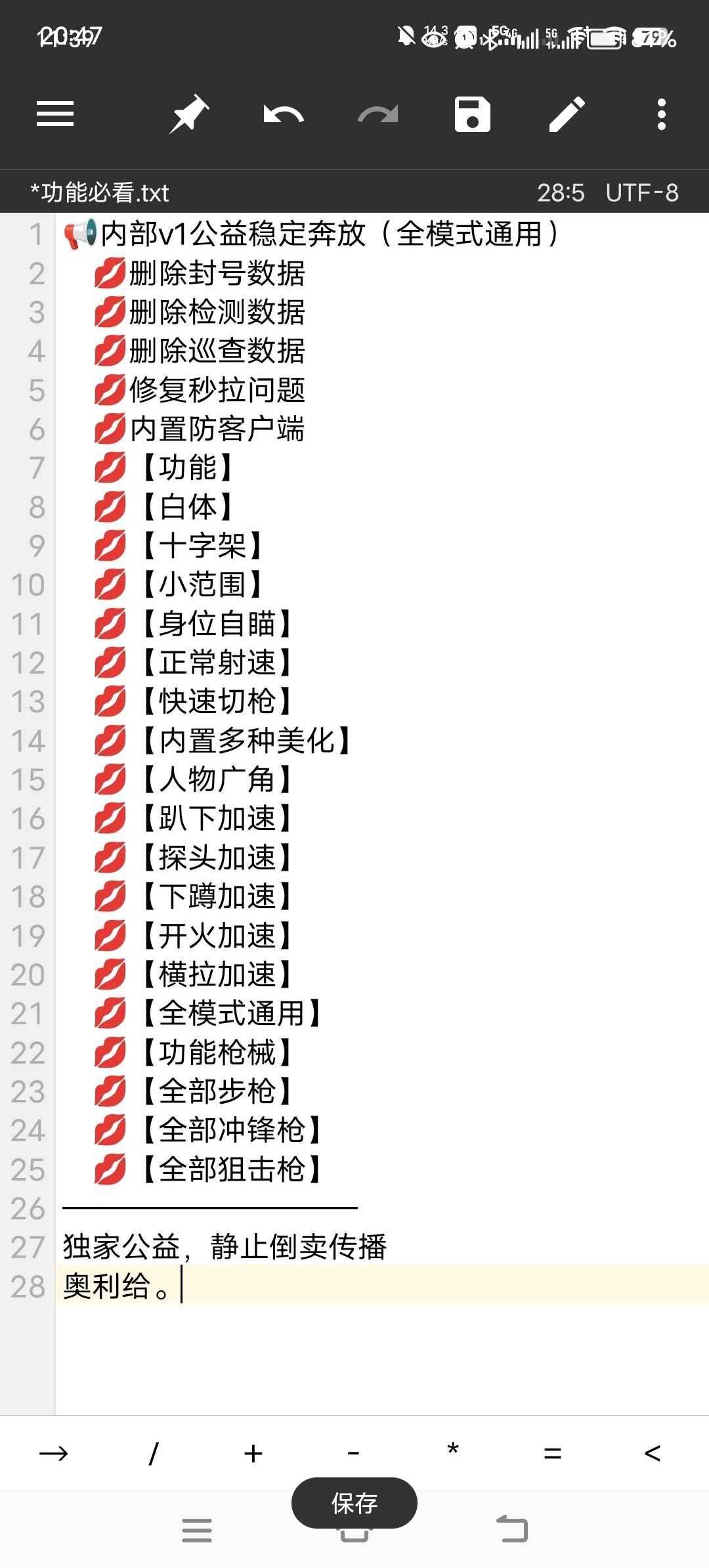Insert an equals sign

(553, 1454)
